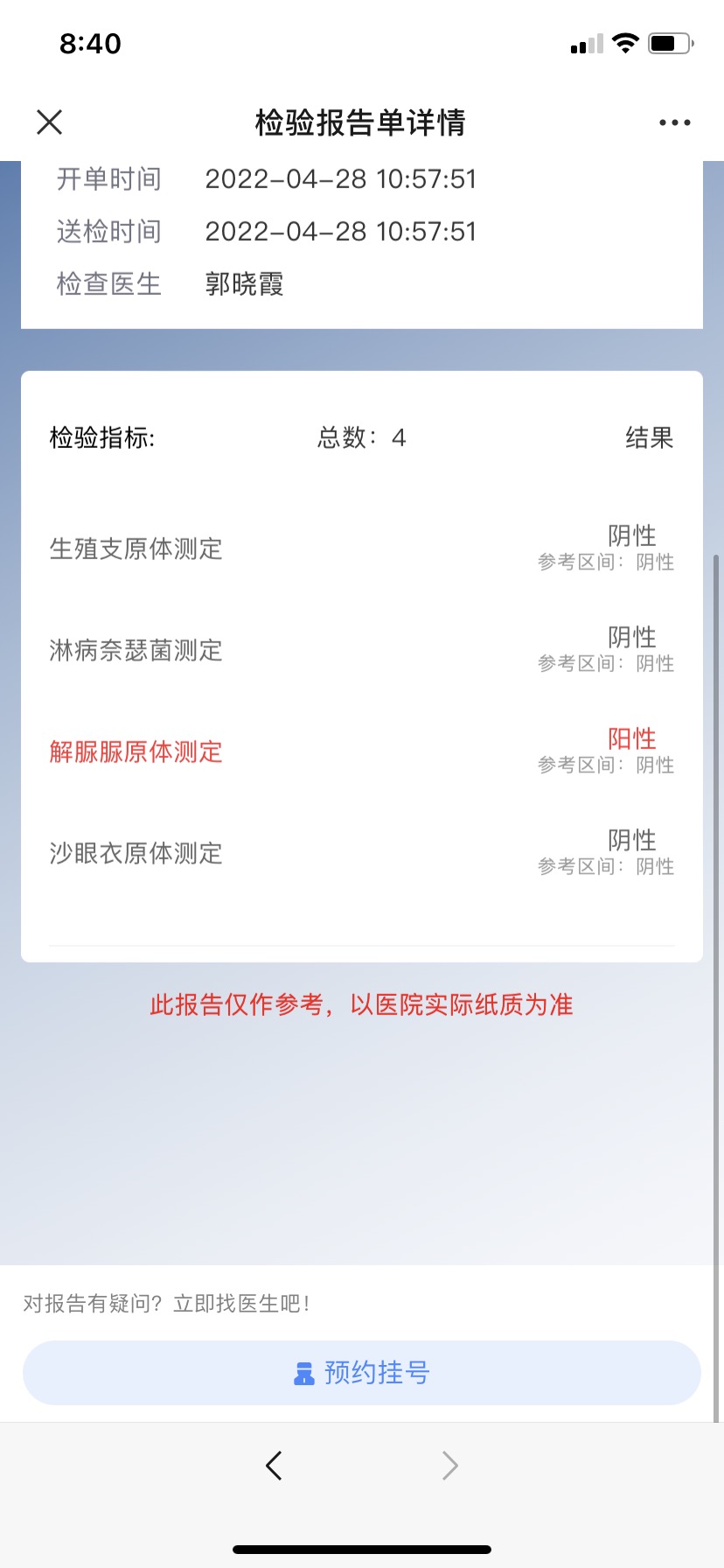Open the 检验报告单详情 title bar

pyautogui.click(x=361, y=123)
